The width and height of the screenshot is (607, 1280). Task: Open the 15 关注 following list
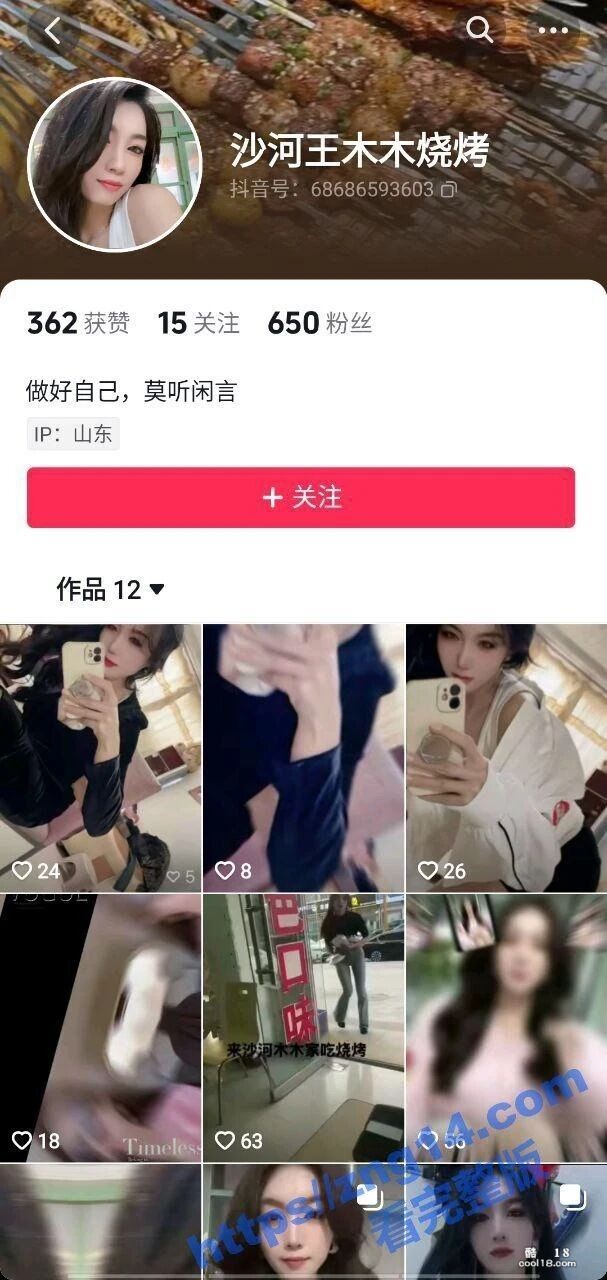coord(199,323)
